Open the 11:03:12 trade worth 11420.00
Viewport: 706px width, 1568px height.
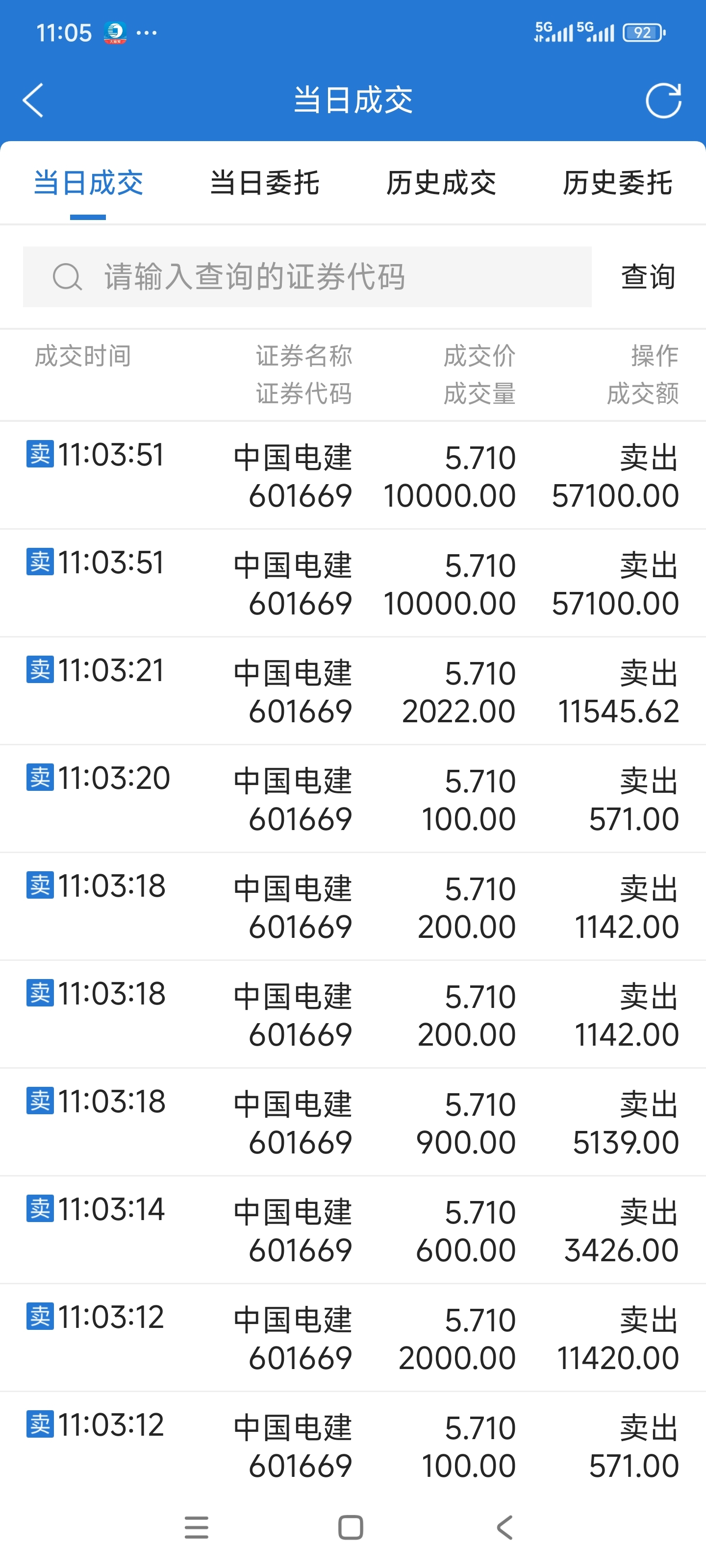click(x=353, y=1337)
